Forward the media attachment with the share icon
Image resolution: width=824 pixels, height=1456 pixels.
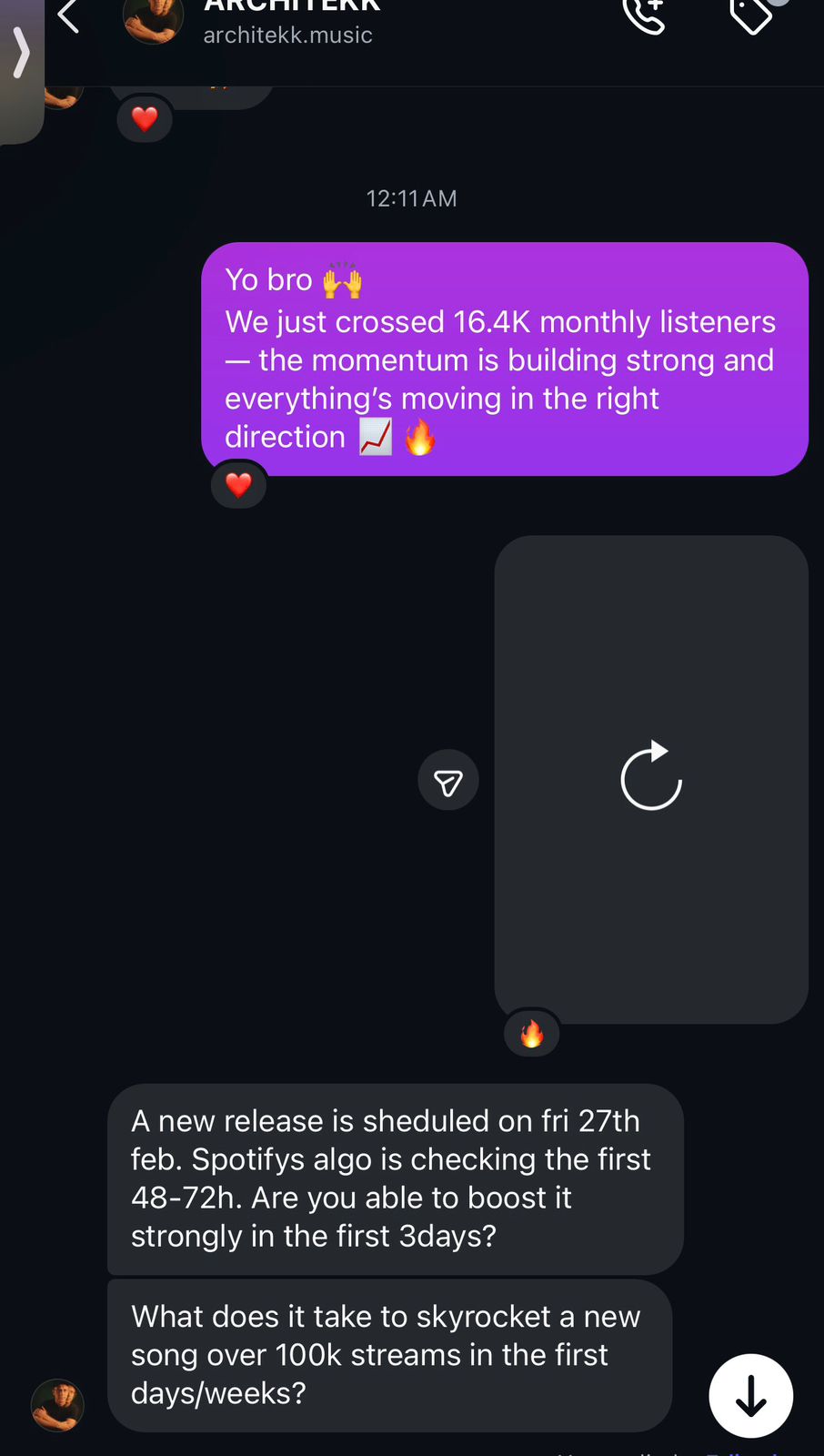click(448, 781)
